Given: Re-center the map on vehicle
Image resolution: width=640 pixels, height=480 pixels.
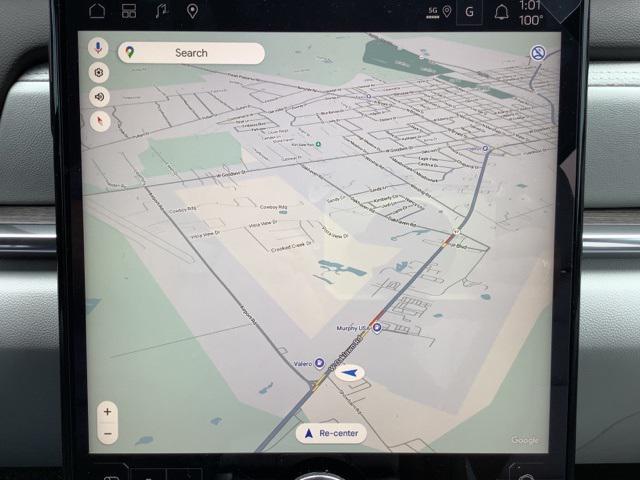Looking at the screenshot, I should click(331, 433).
